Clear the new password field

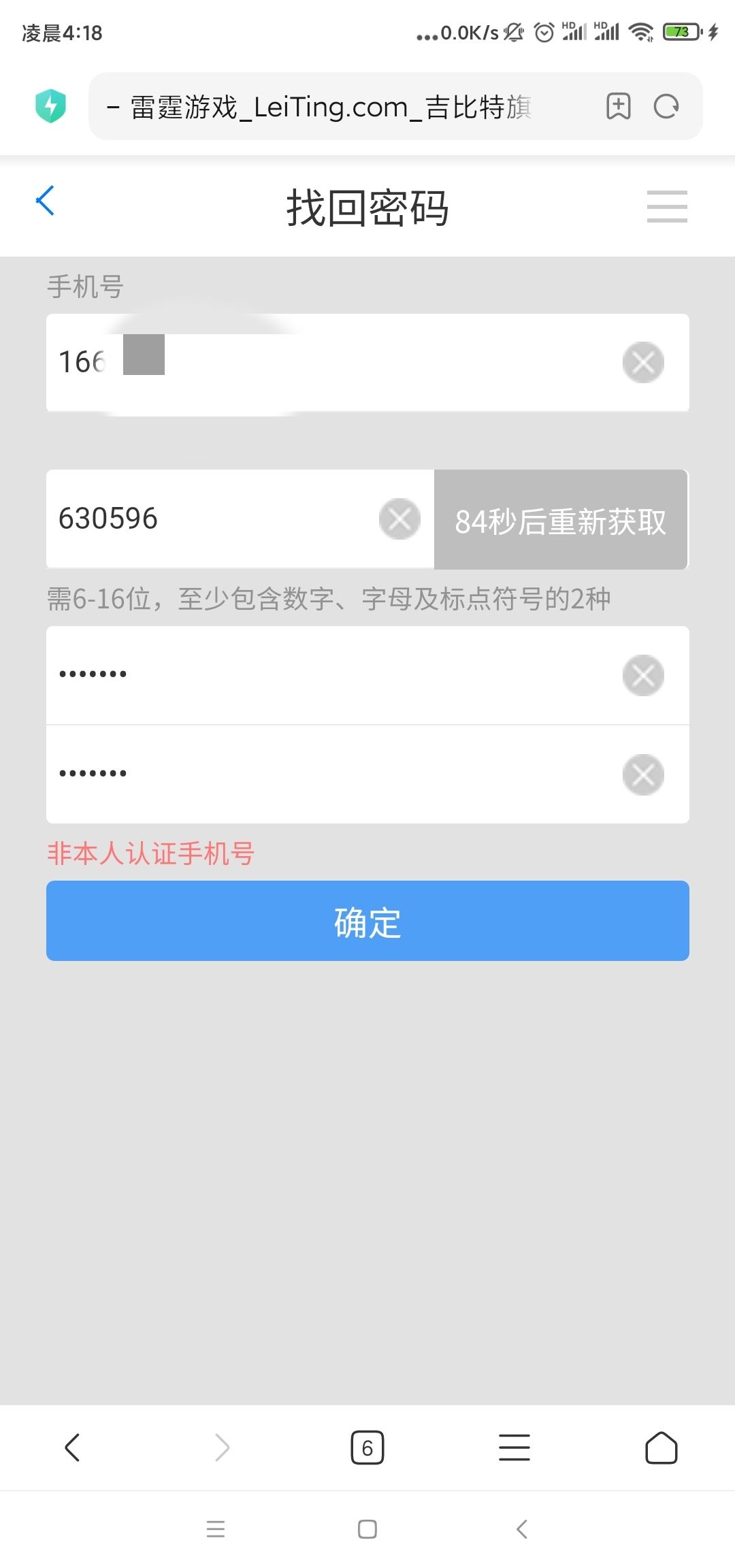[642, 675]
